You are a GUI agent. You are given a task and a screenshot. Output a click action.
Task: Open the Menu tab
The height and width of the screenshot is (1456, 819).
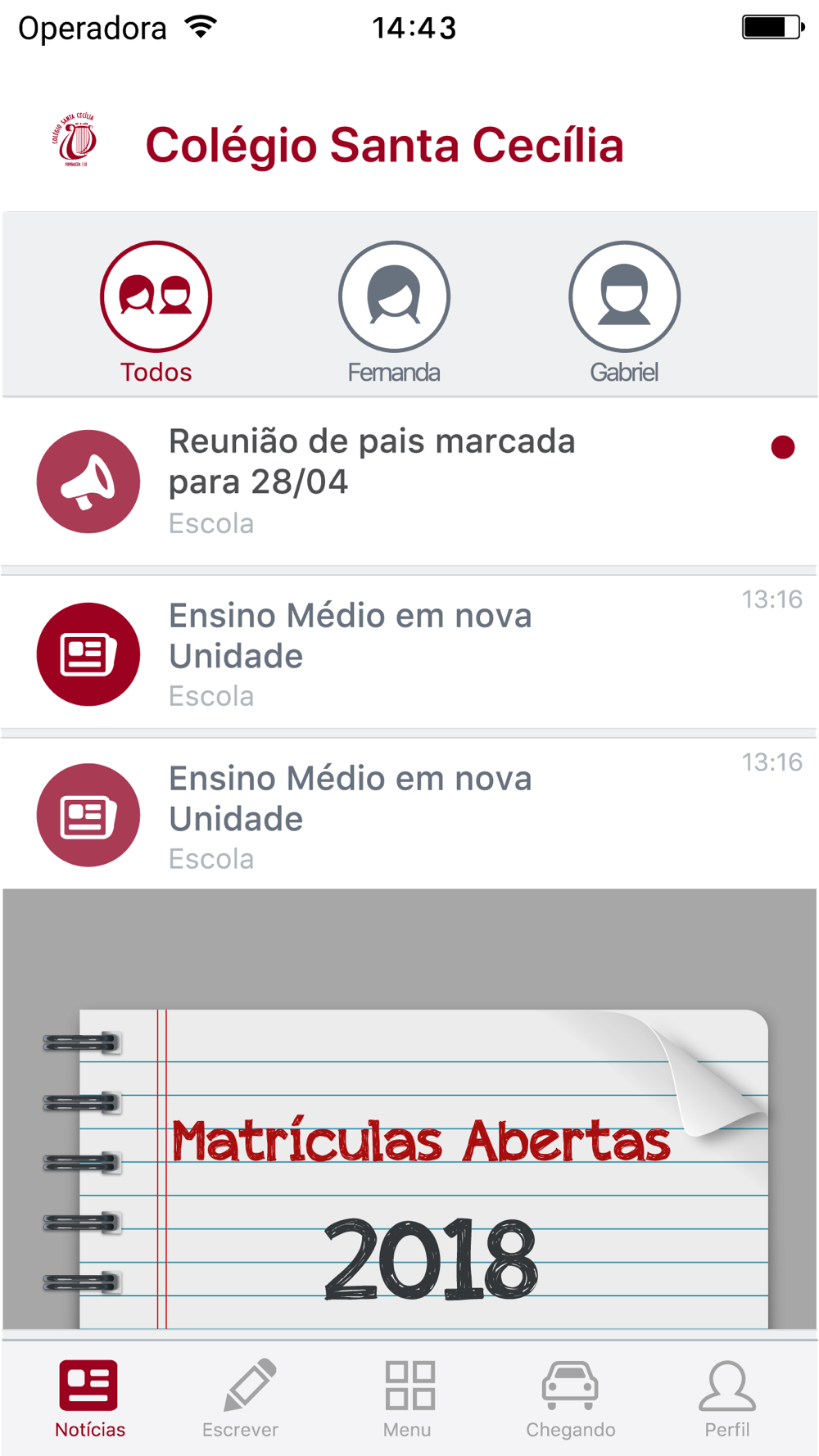coord(408,1399)
